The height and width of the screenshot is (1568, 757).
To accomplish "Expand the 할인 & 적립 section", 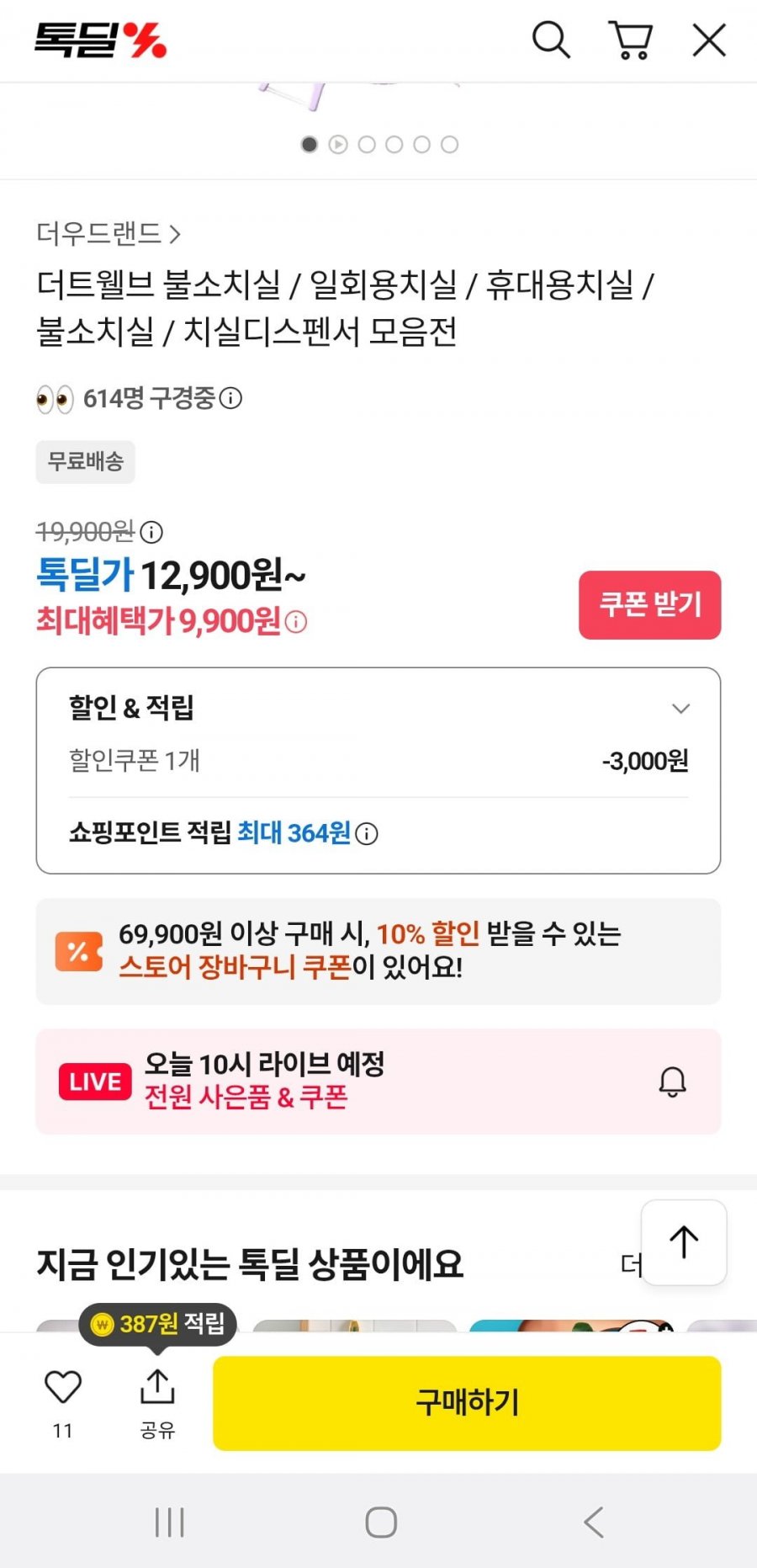I will tap(680, 709).
